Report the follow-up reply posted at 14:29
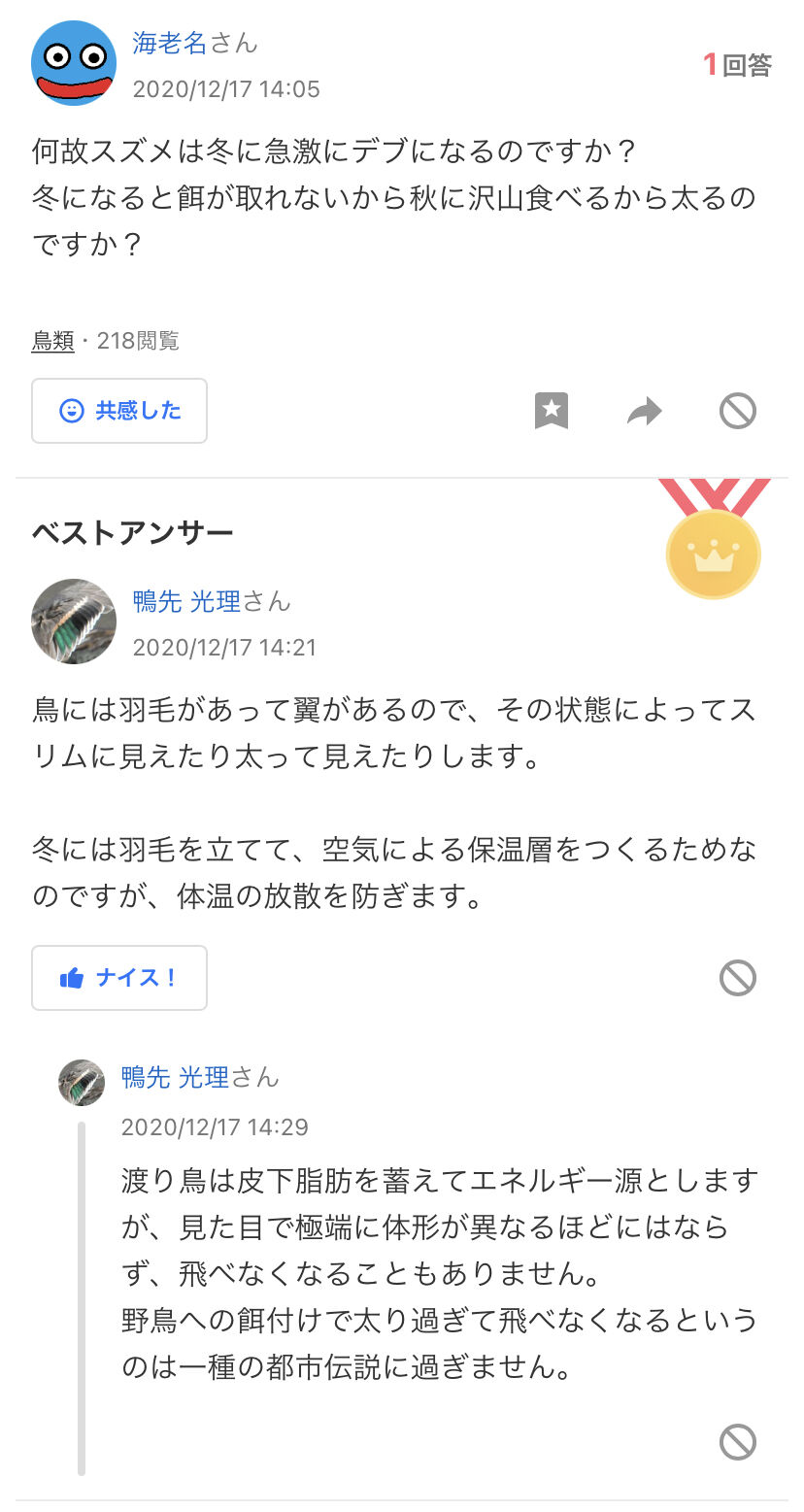 click(737, 1441)
